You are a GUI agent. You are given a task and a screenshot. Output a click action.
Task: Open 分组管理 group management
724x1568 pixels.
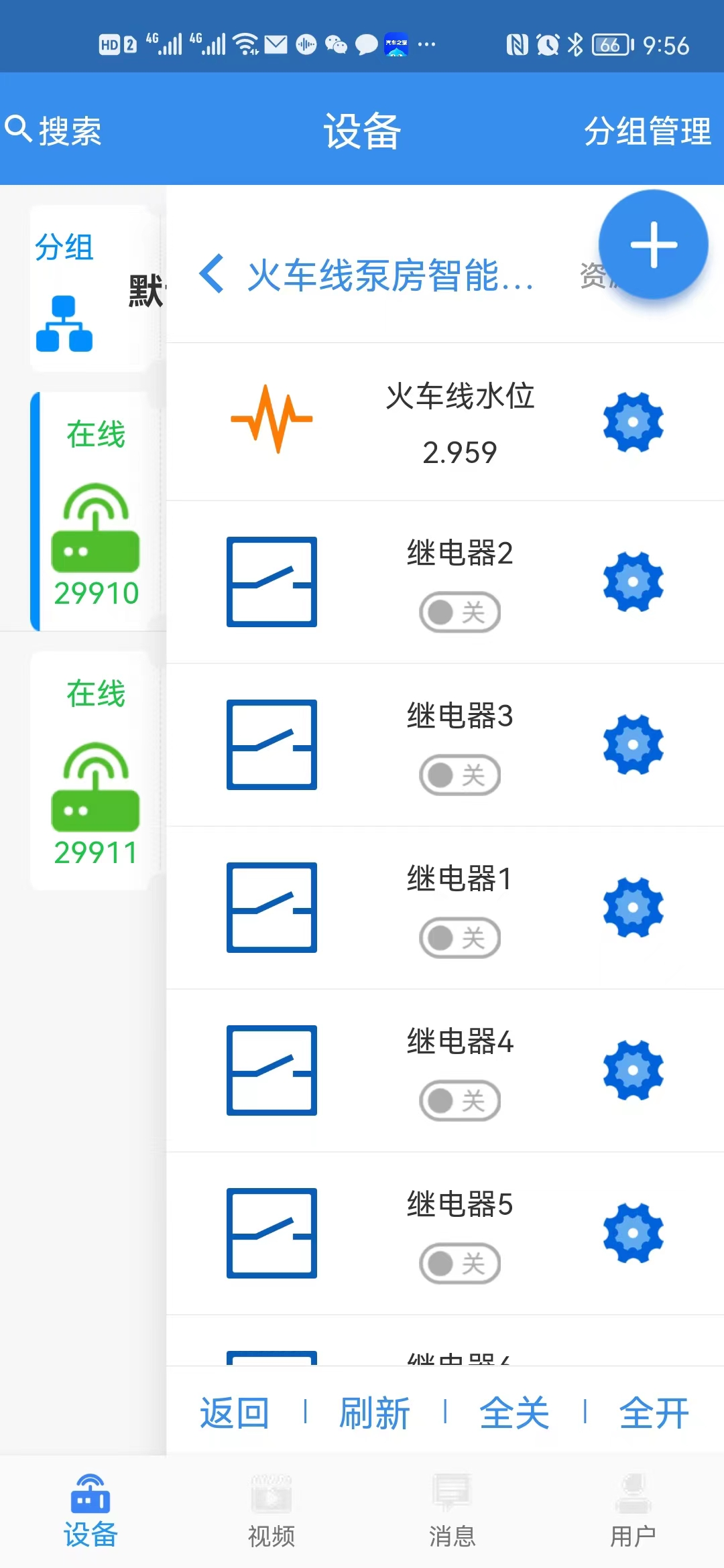point(647,131)
